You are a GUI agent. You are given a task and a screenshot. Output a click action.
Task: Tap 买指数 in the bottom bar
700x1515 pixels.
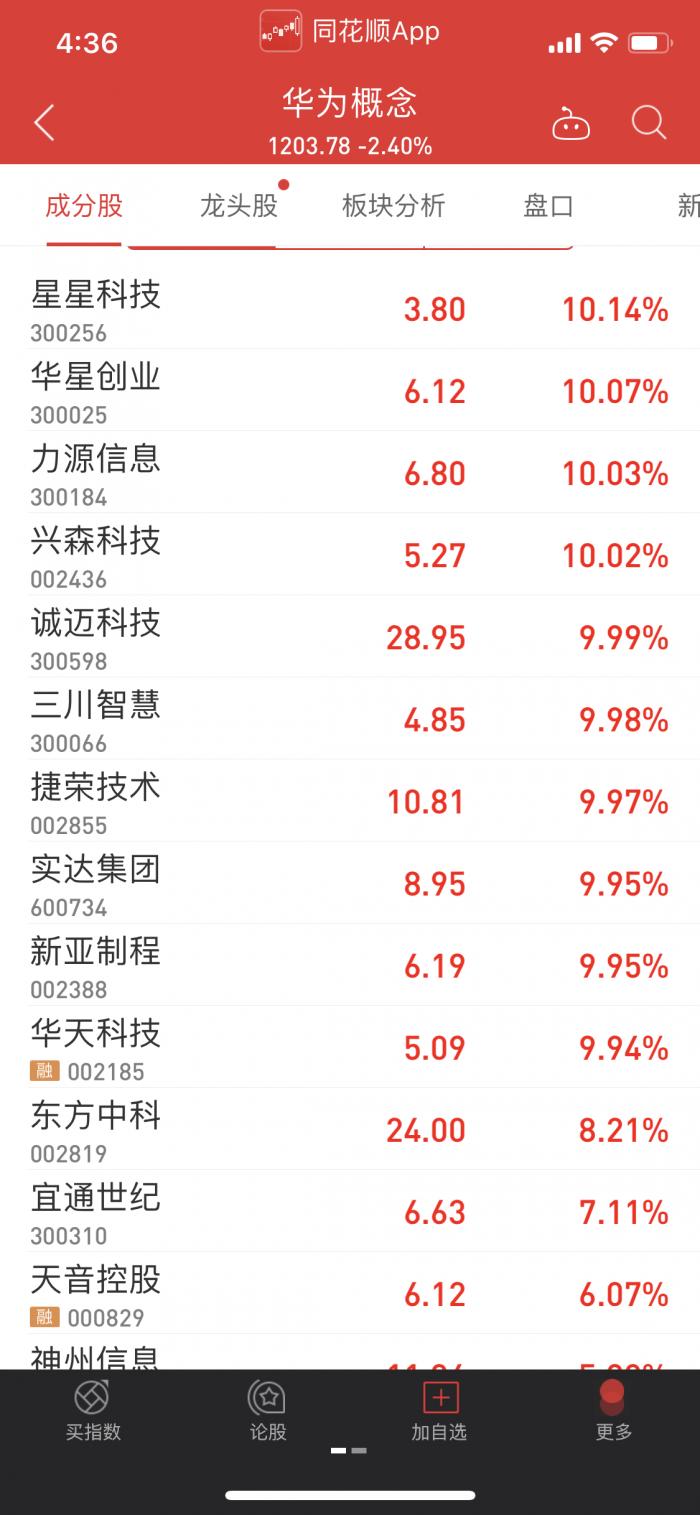click(x=93, y=1410)
